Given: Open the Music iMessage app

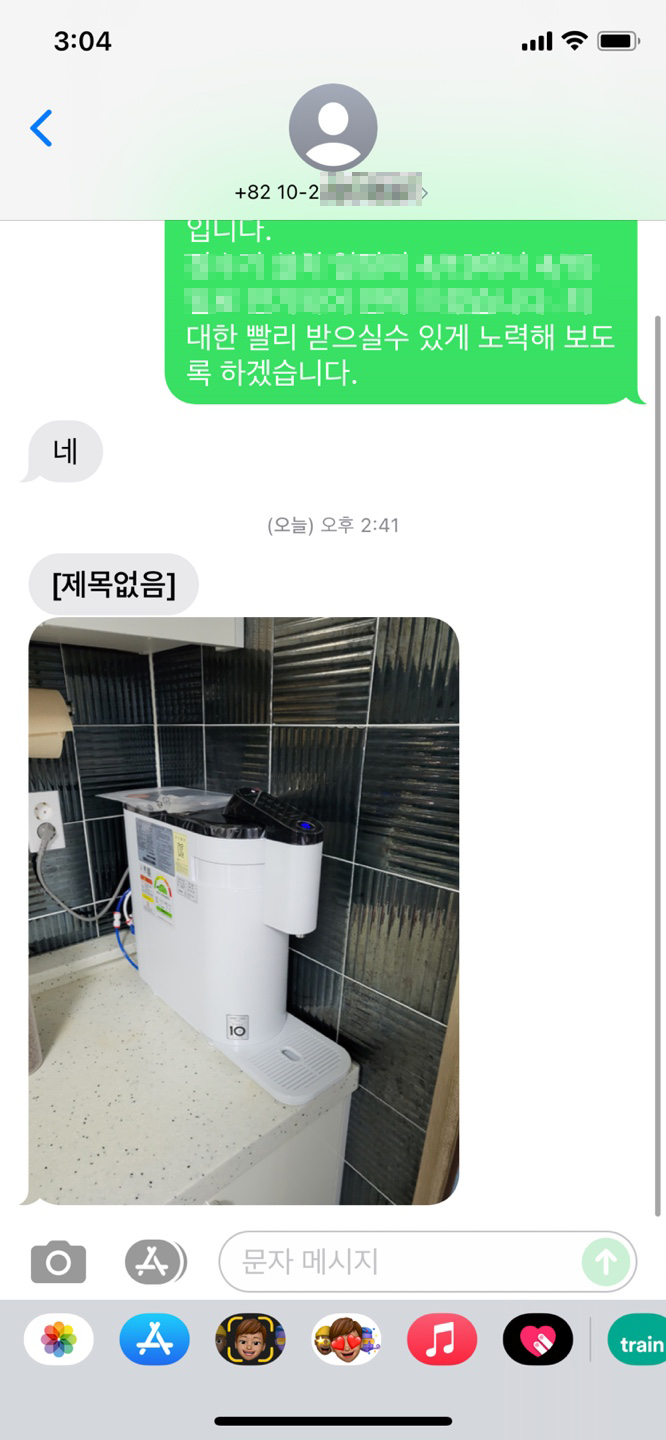Looking at the screenshot, I should (x=442, y=1340).
